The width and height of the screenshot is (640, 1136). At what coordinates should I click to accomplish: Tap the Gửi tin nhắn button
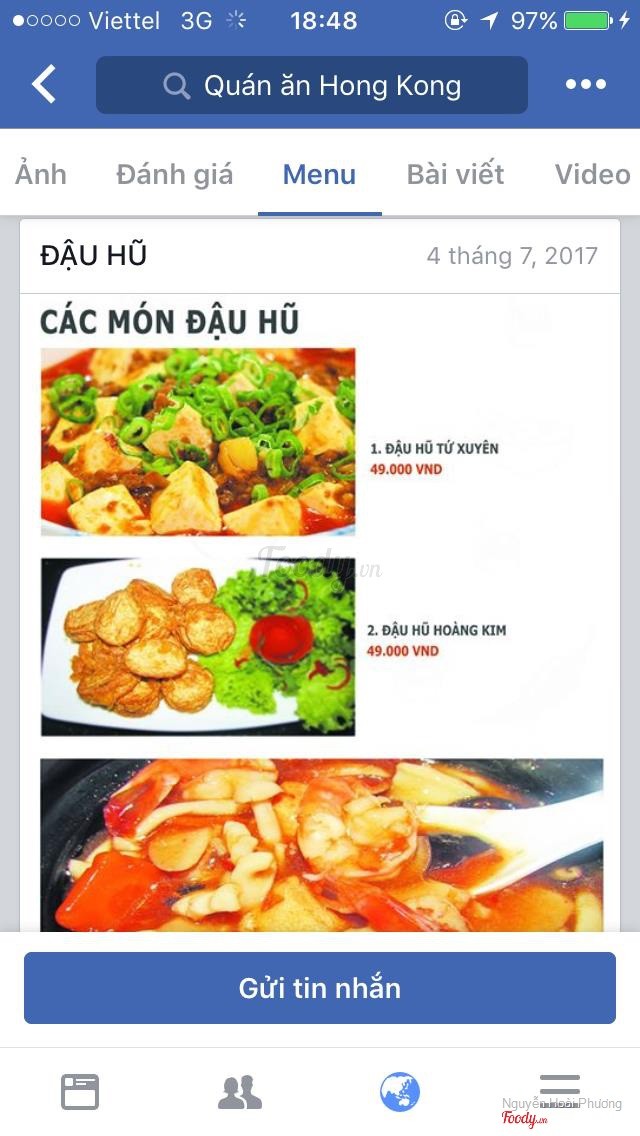320,988
